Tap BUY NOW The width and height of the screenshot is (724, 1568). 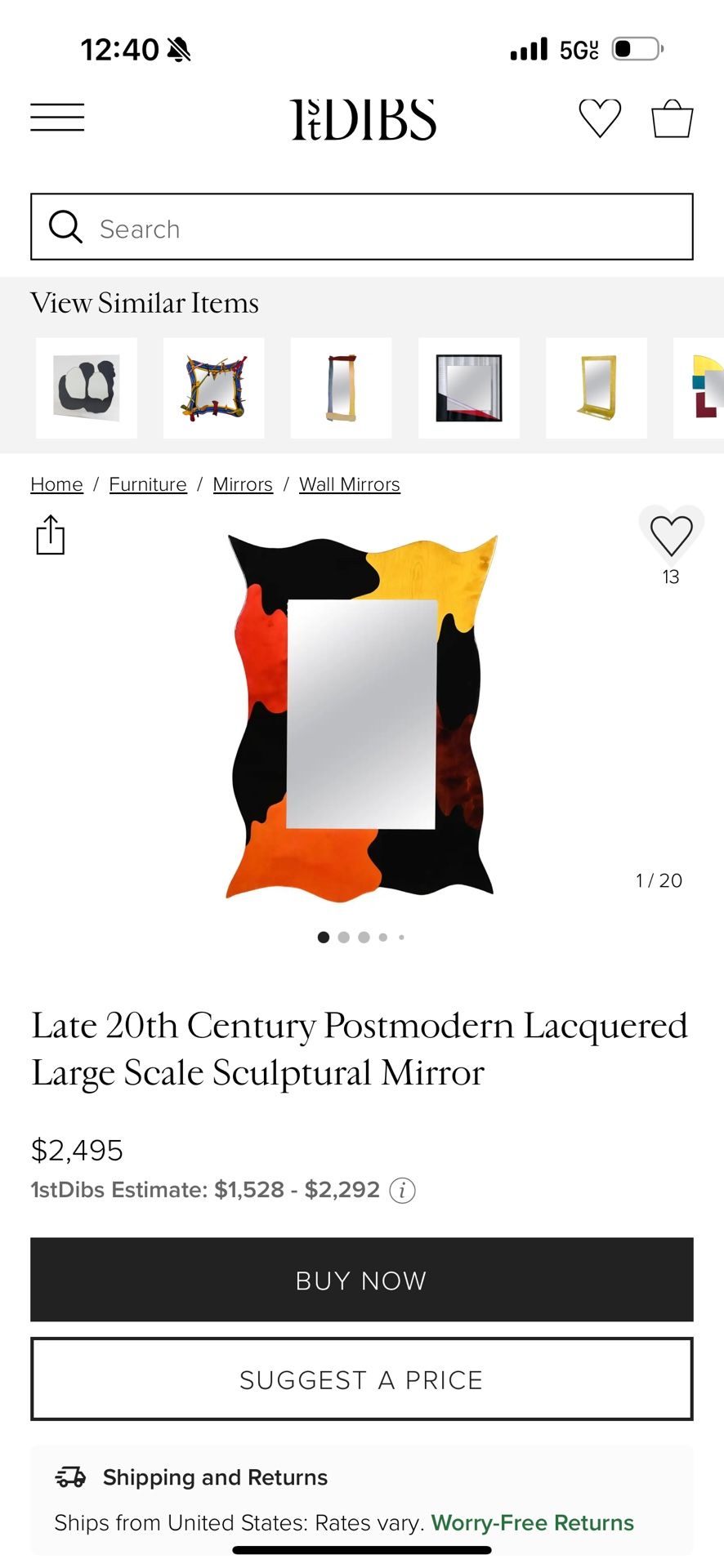[361, 1280]
